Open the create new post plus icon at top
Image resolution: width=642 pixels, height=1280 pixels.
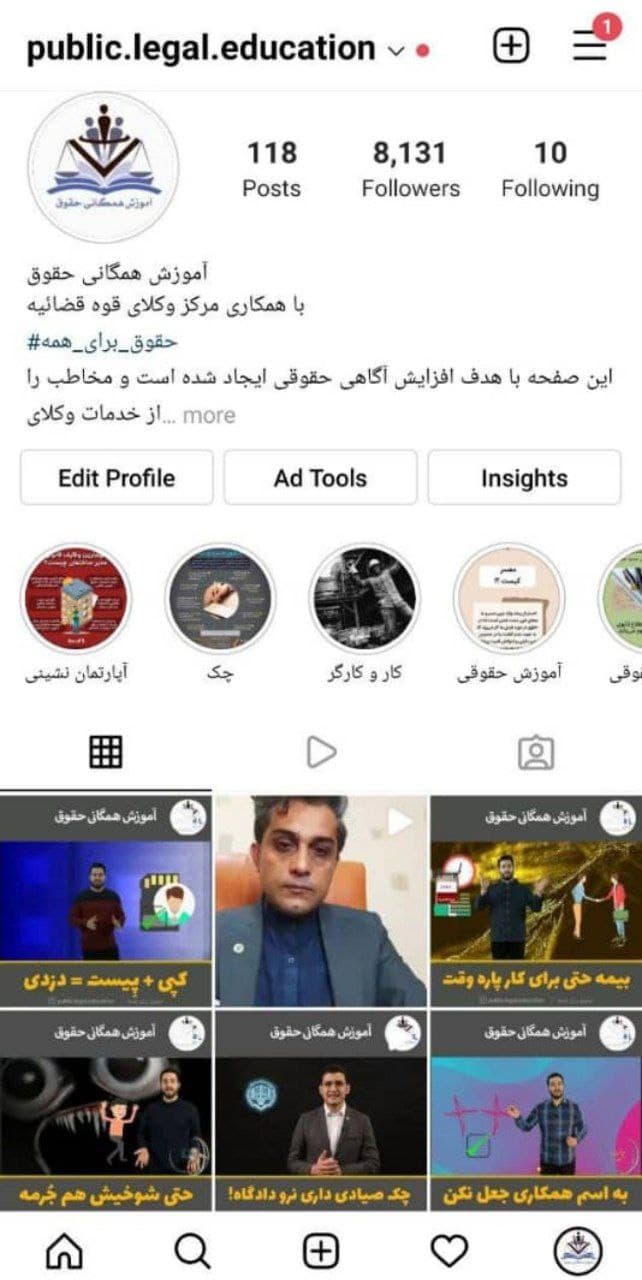(x=511, y=46)
